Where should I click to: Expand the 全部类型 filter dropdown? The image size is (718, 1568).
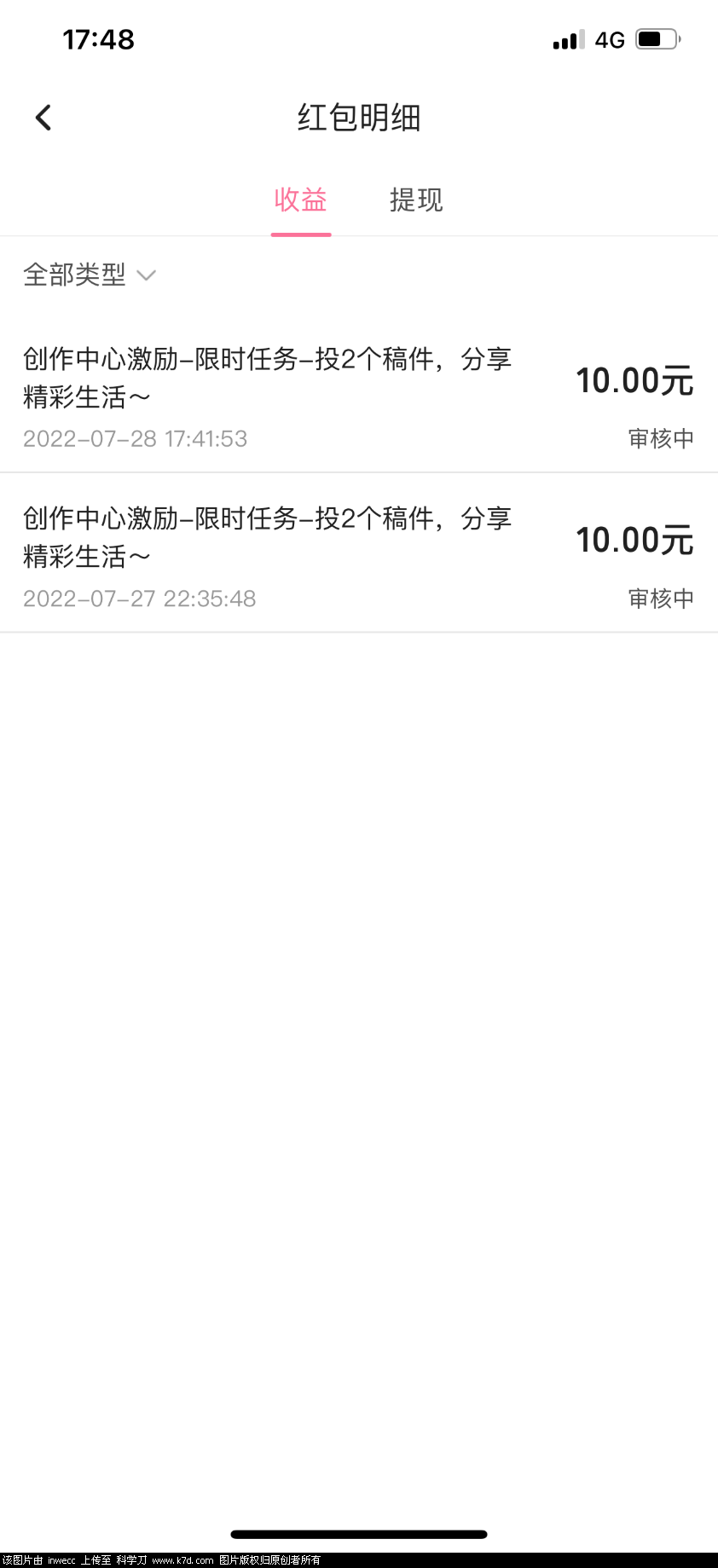point(90,275)
